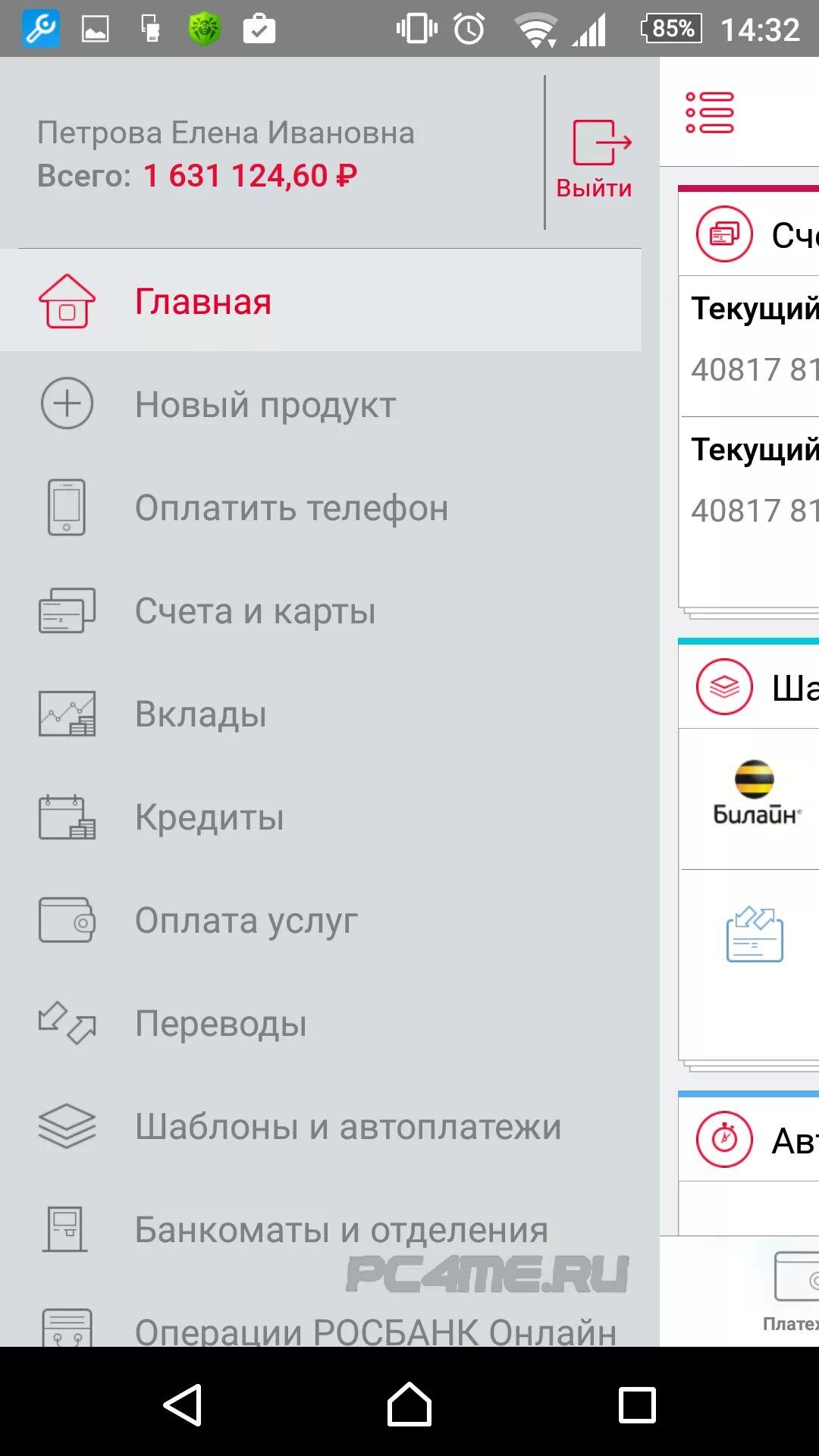Open Оплатить телефон
This screenshot has width=819, height=1456.
pos(291,508)
